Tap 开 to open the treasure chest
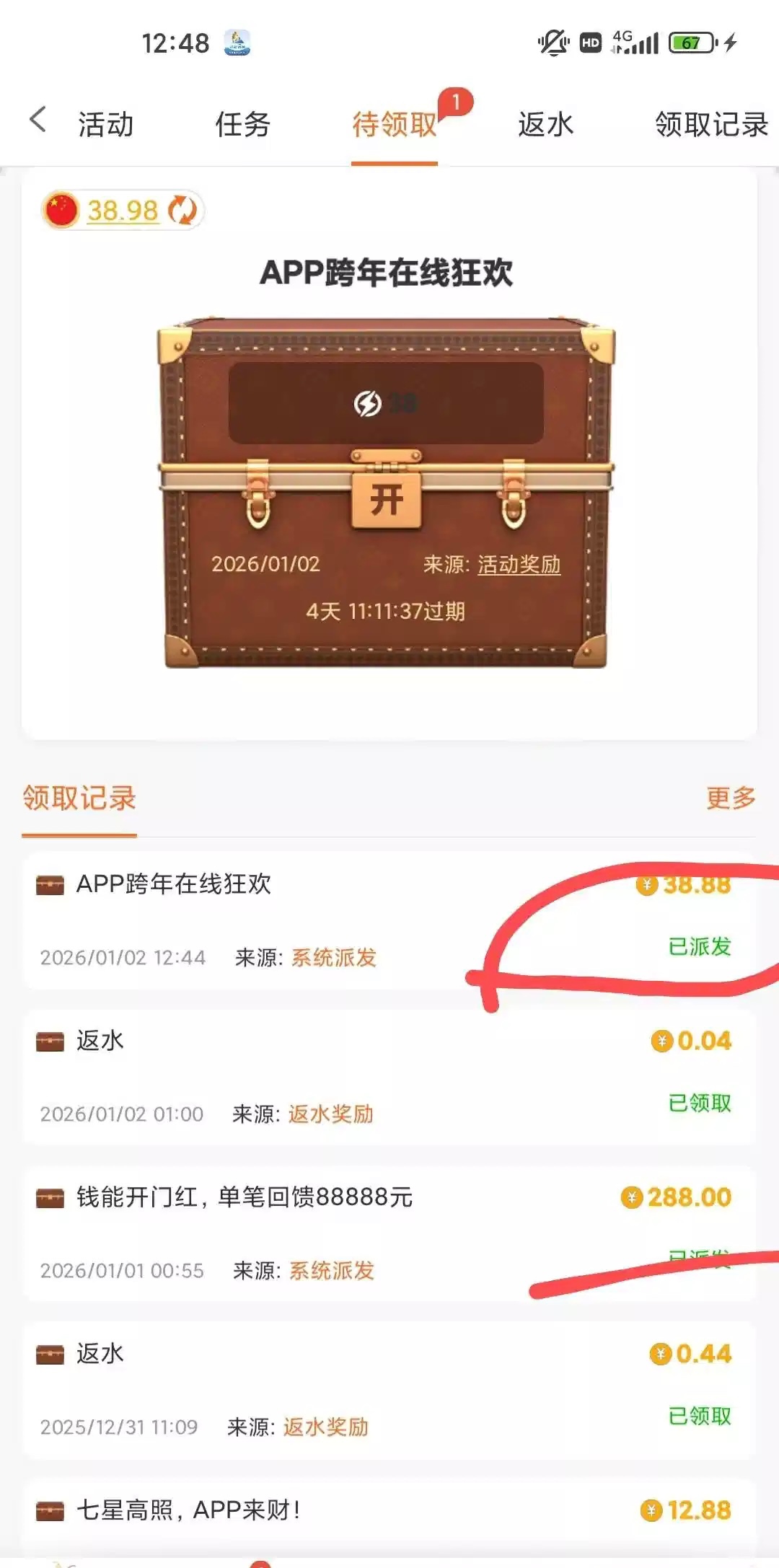 [386, 500]
